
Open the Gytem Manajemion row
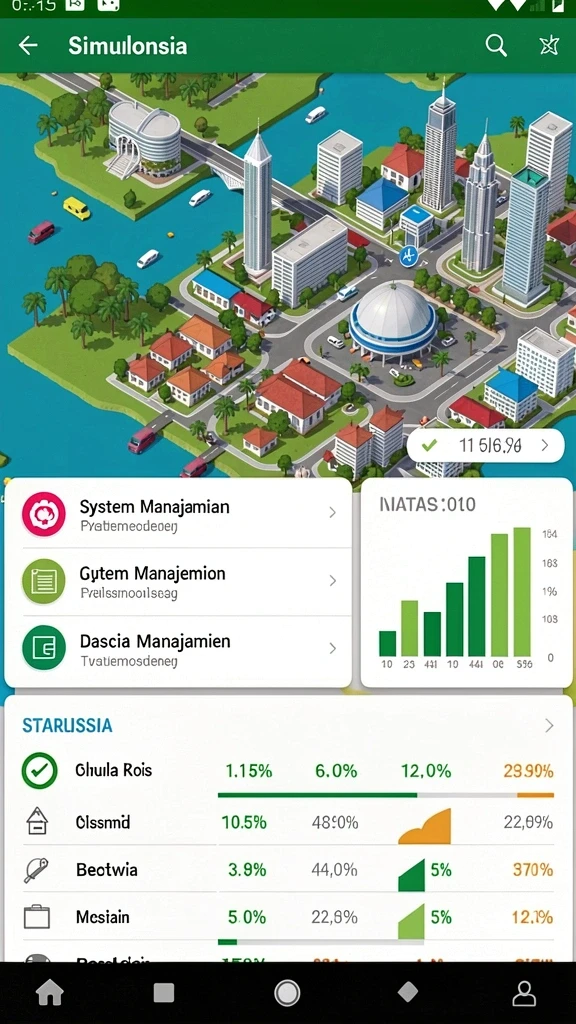click(178, 582)
